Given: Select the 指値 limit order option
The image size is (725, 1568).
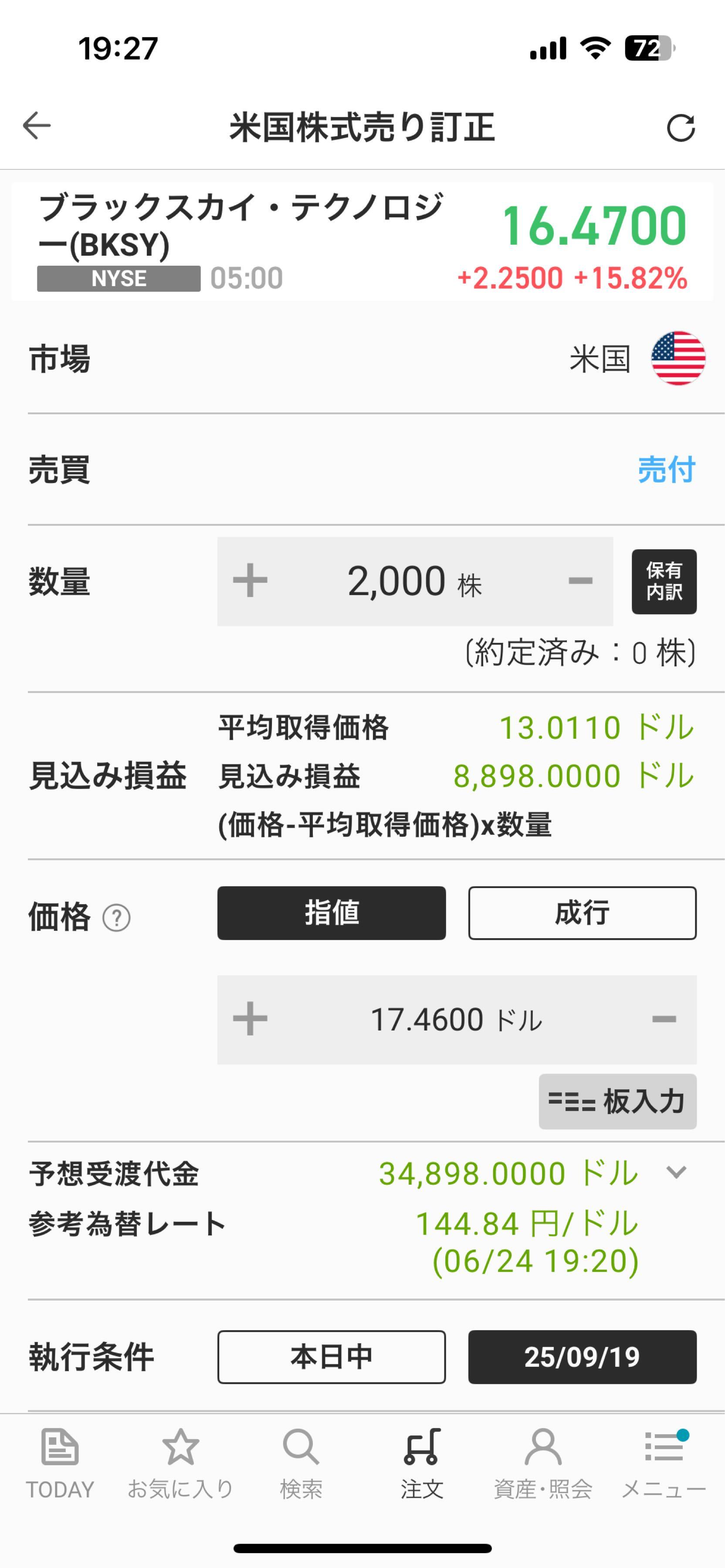Looking at the screenshot, I should tap(331, 913).
